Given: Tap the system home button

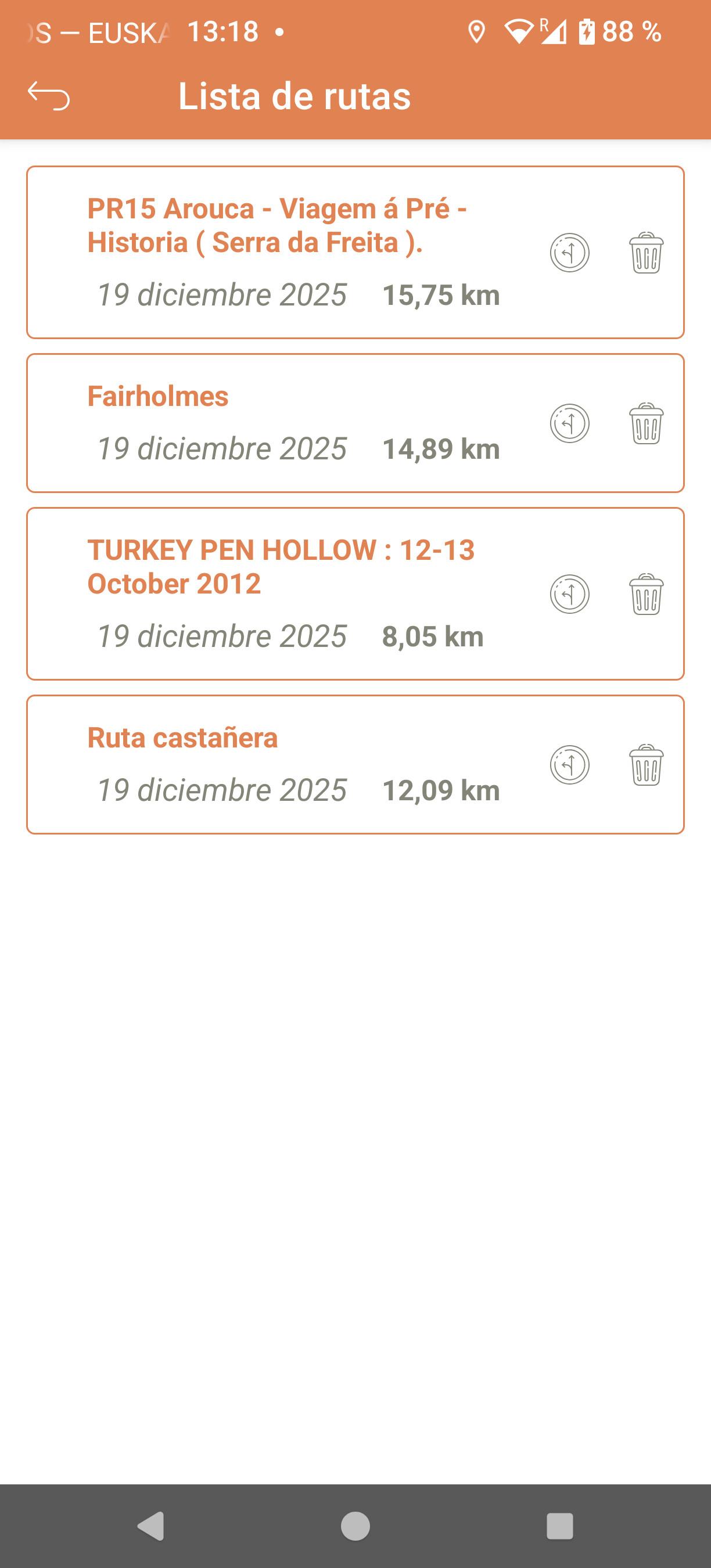Looking at the screenshot, I should [355, 1526].
